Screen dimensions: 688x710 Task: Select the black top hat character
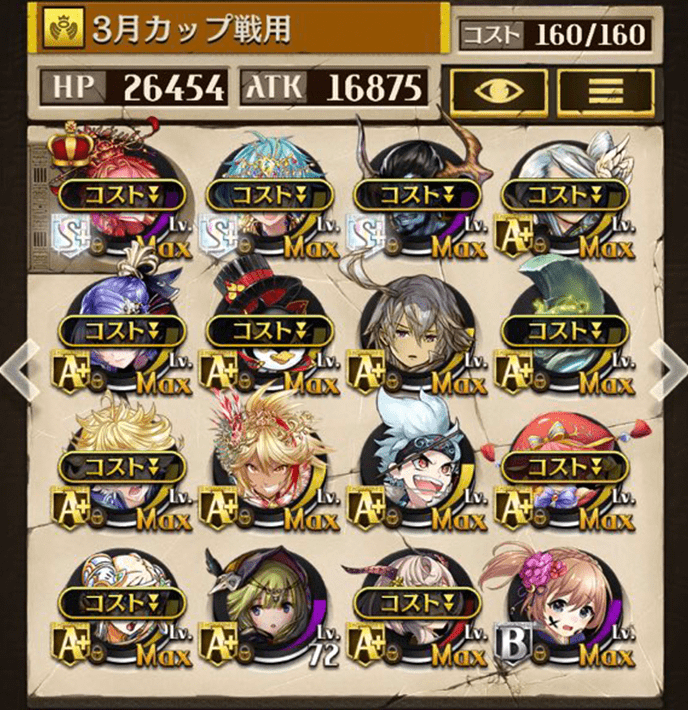click(267, 330)
